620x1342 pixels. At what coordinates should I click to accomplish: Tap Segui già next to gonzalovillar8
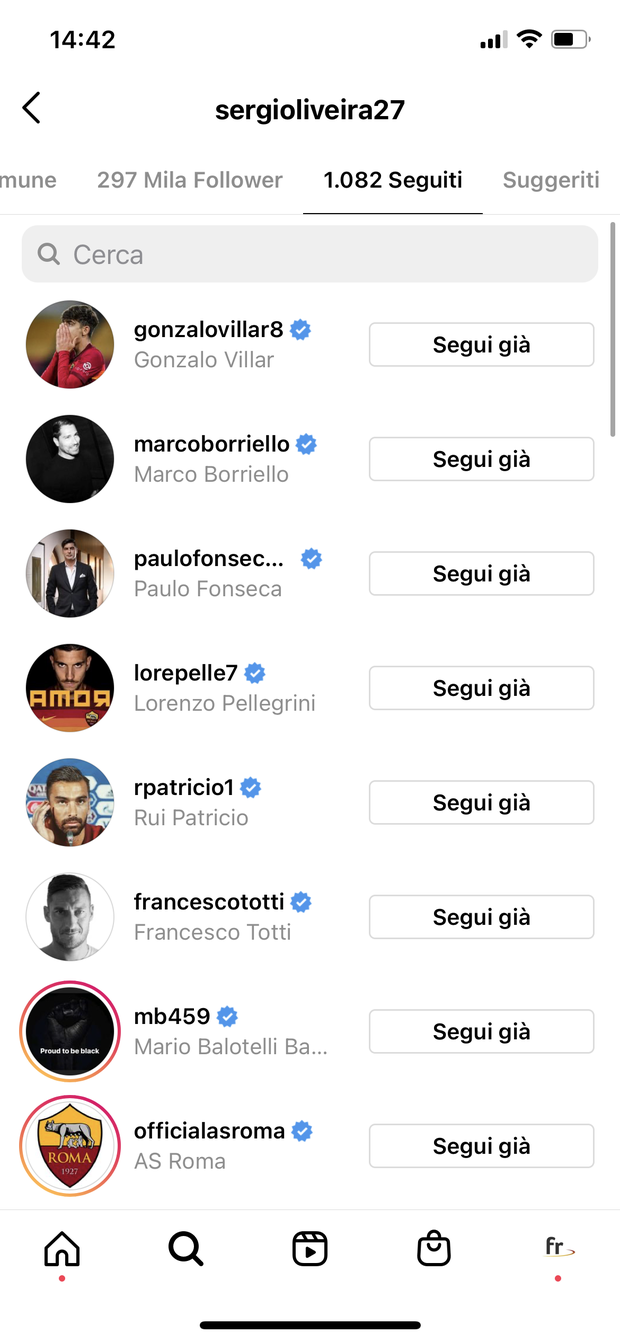481,345
